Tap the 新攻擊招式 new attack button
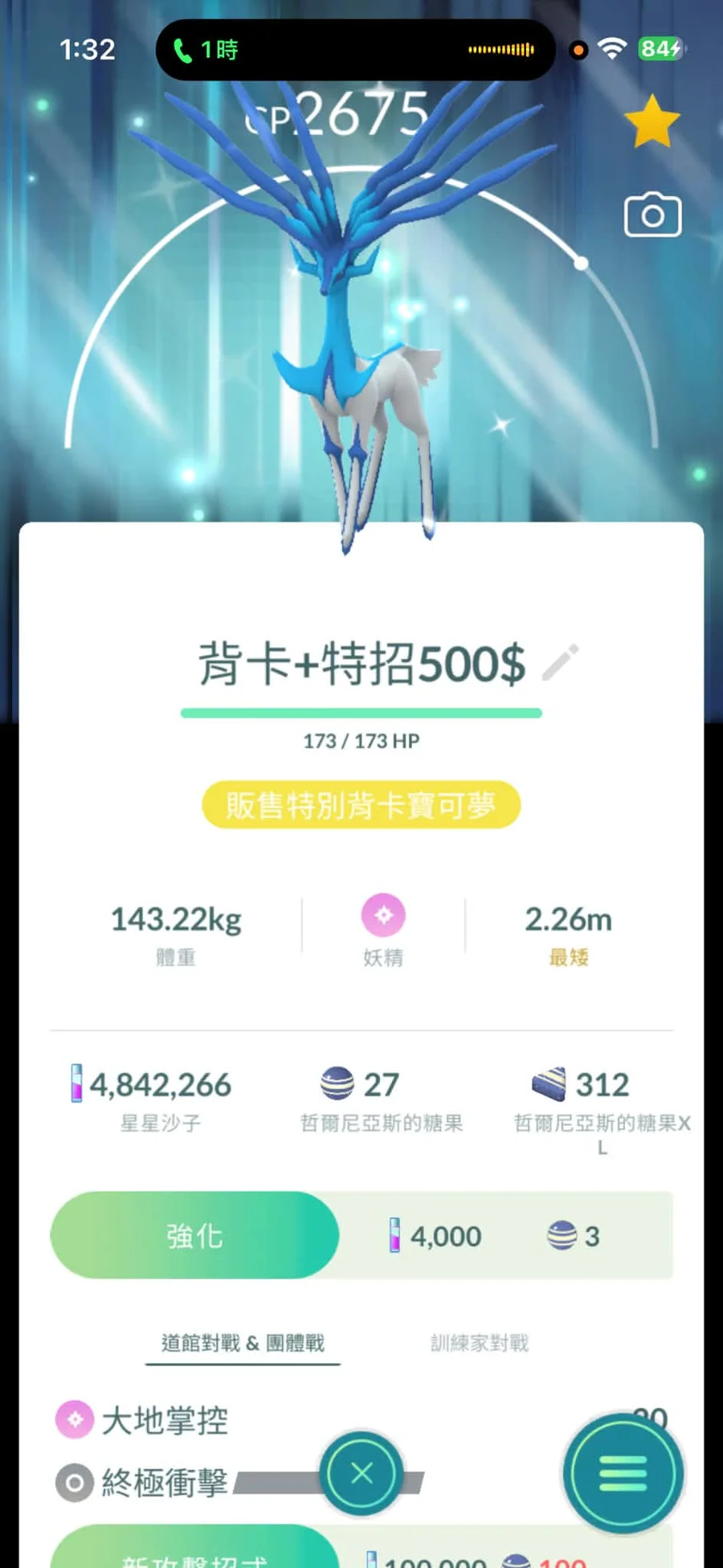 pyautogui.click(x=194, y=1551)
